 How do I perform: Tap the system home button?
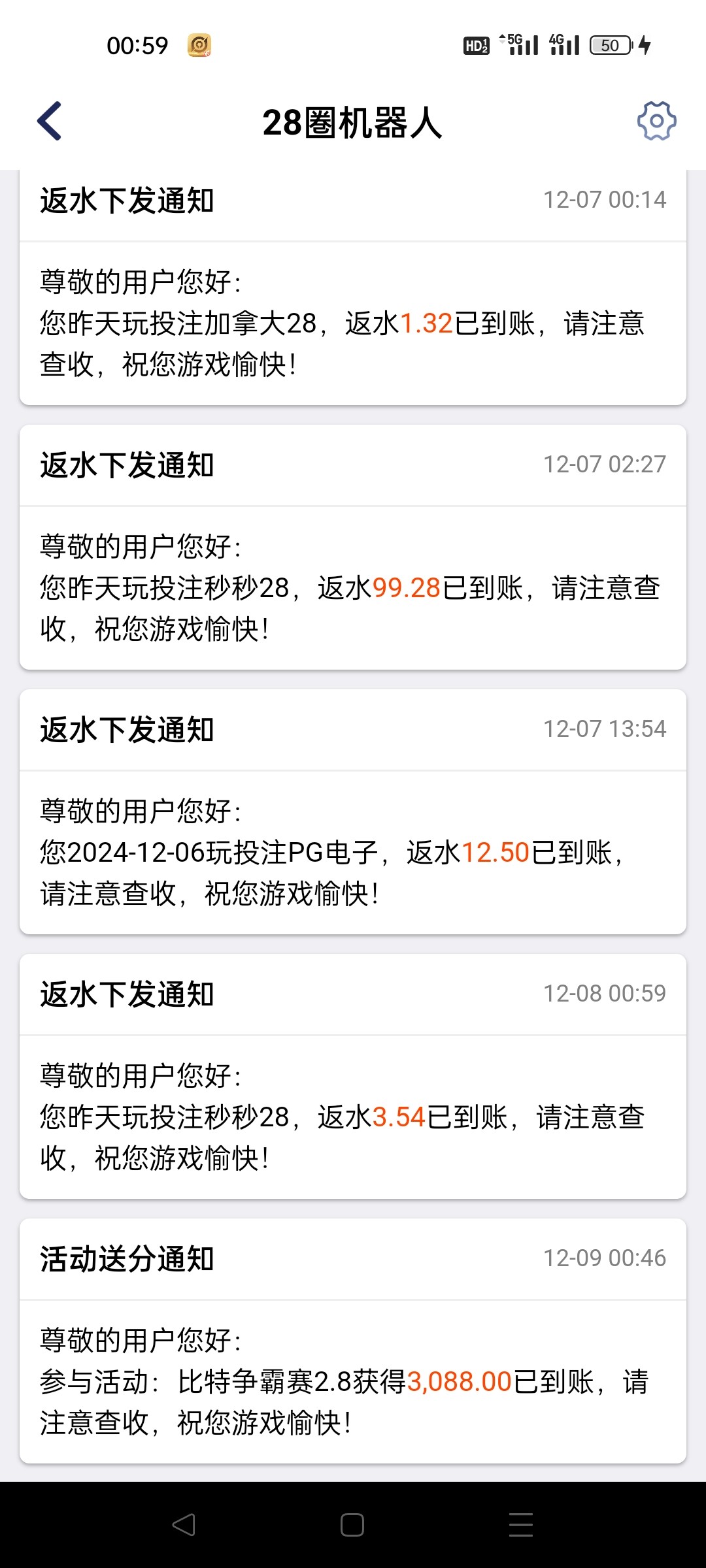tap(352, 1525)
